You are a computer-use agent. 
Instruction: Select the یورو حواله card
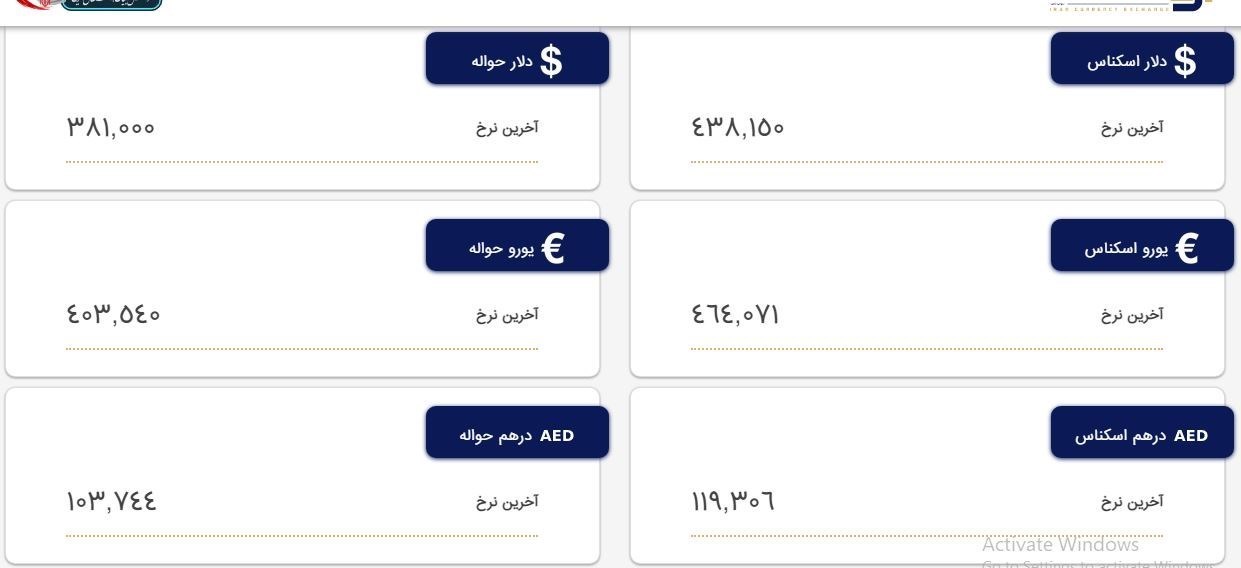[x=516, y=247]
